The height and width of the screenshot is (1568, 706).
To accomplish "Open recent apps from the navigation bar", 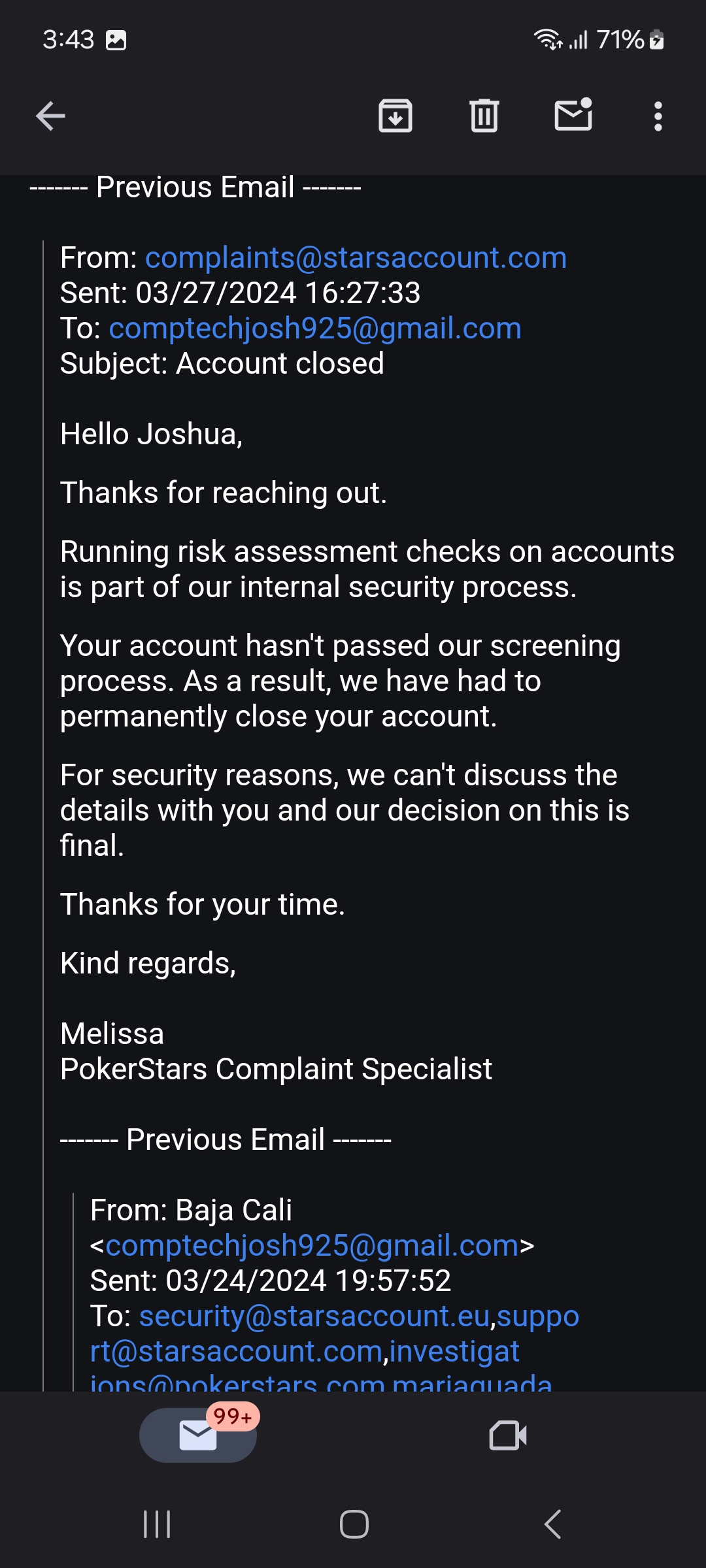I will pyautogui.click(x=157, y=1524).
